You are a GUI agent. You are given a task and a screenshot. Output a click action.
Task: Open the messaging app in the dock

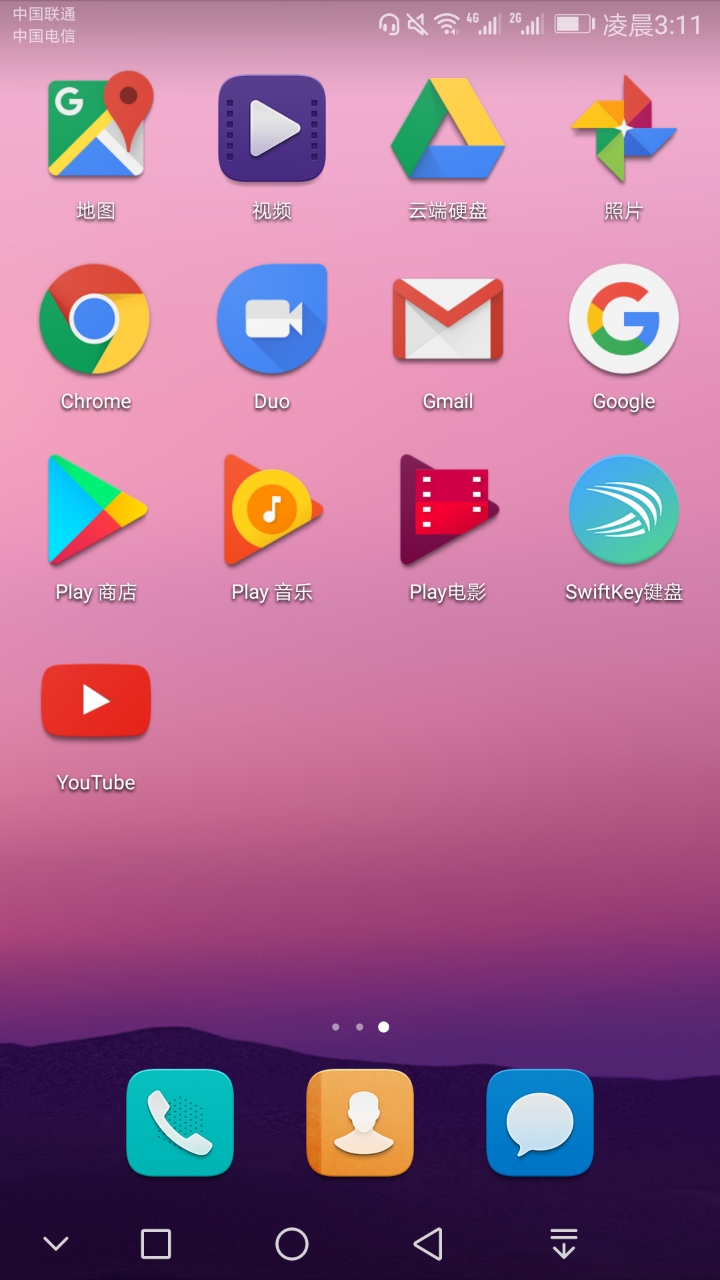[540, 1122]
